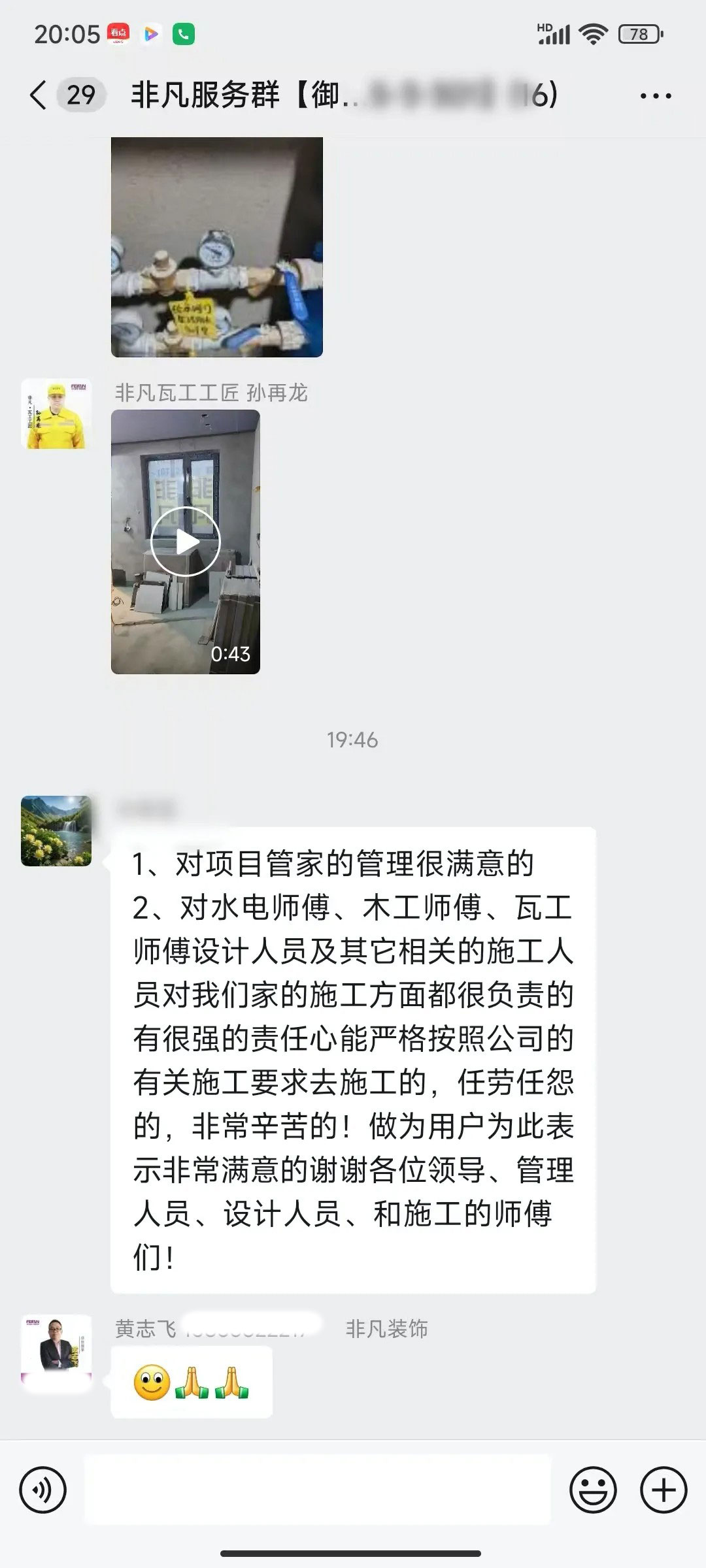Play the 0:43 video from 孙再龙
The width and height of the screenshot is (706, 1568).
(186, 542)
